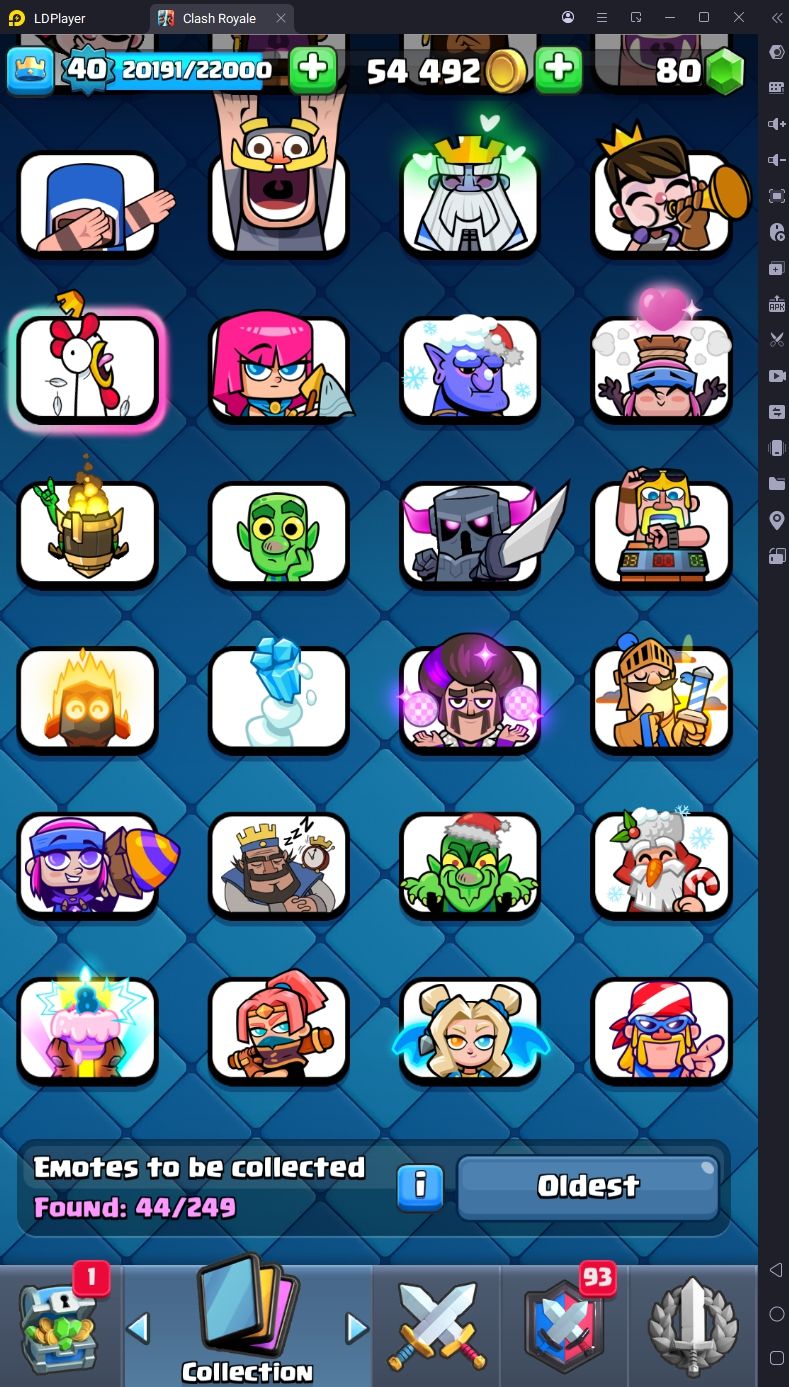Tap the plus button next to experience bar

[x=313, y=69]
